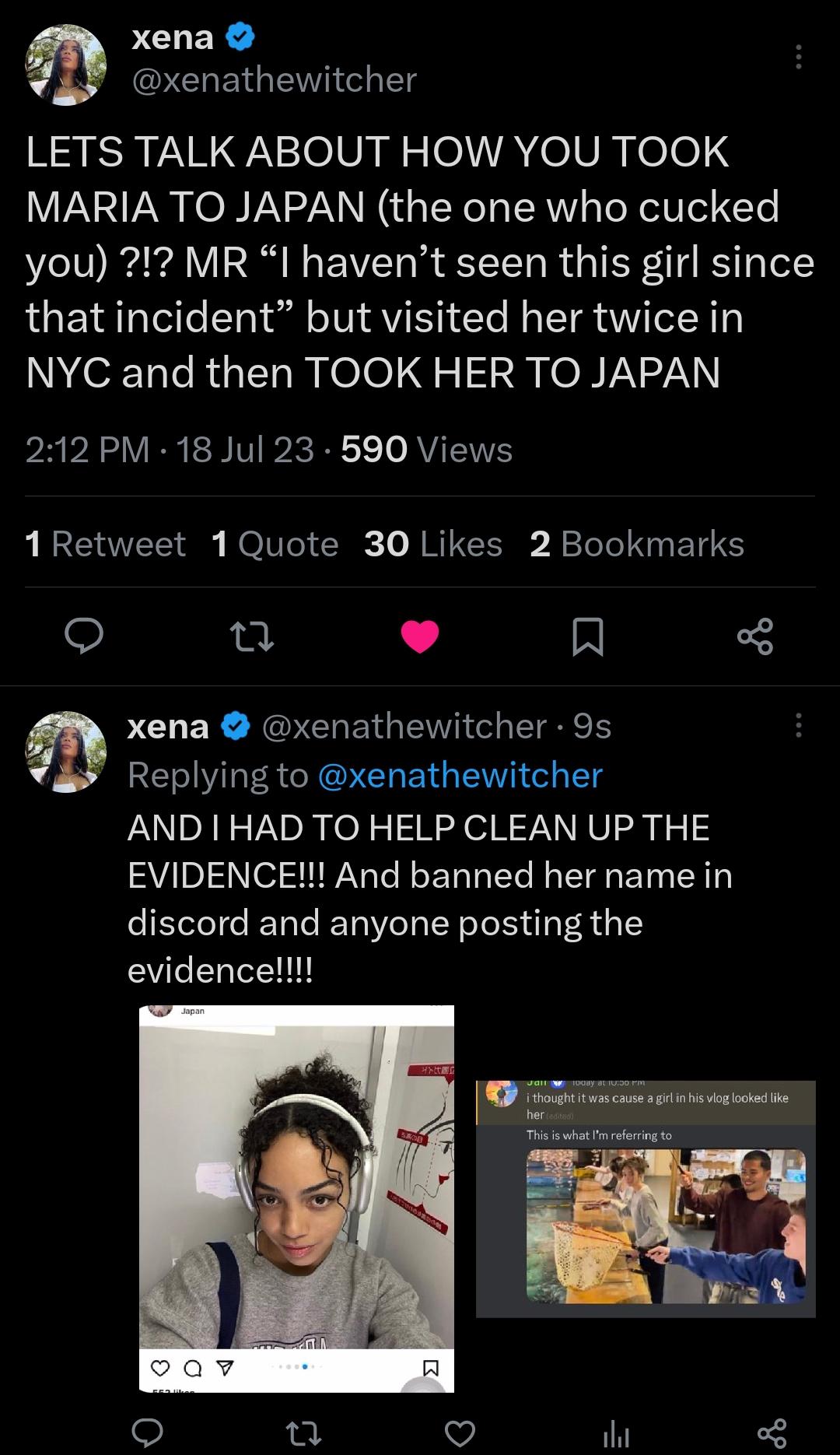
Task: Share the reply tweet
Action: (772, 1432)
